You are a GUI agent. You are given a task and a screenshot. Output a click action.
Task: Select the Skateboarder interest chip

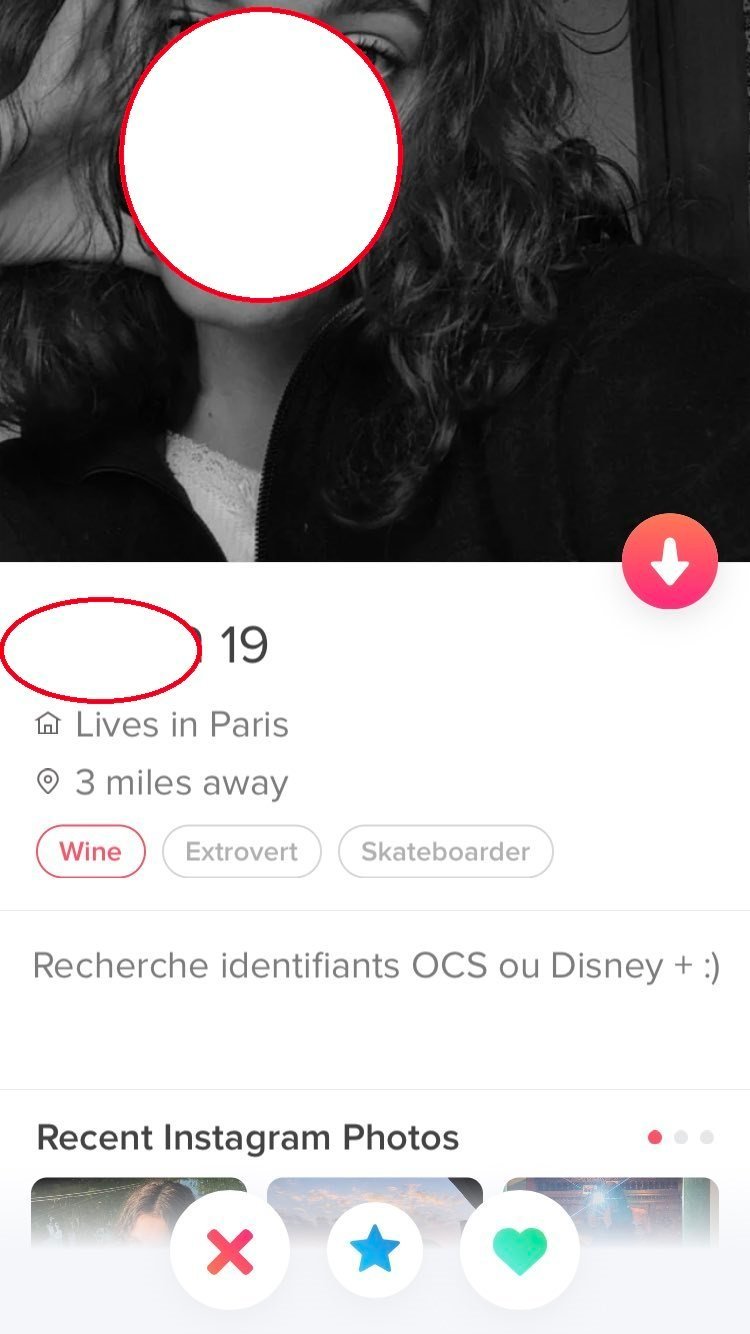coord(445,852)
